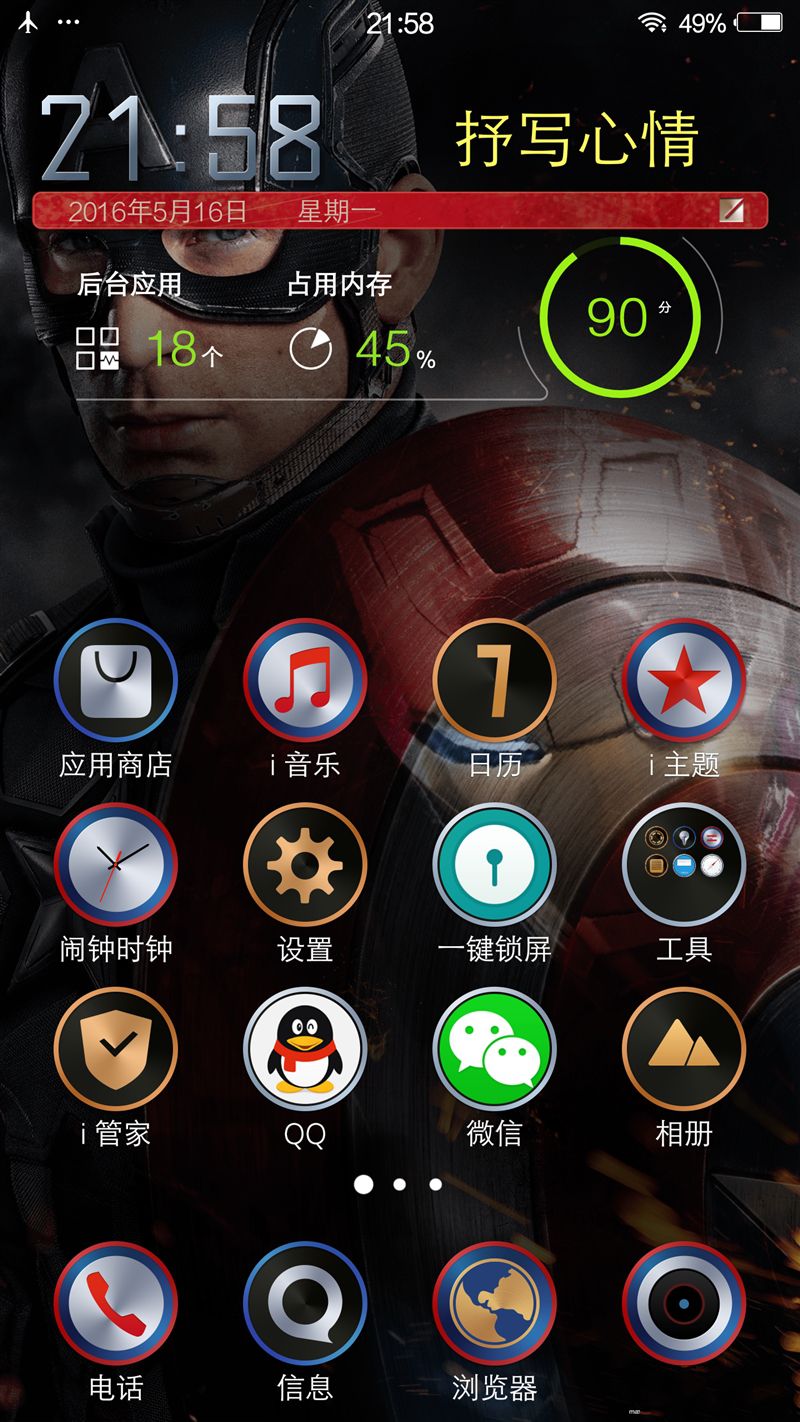Open the 设置 settings app

[305, 864]
